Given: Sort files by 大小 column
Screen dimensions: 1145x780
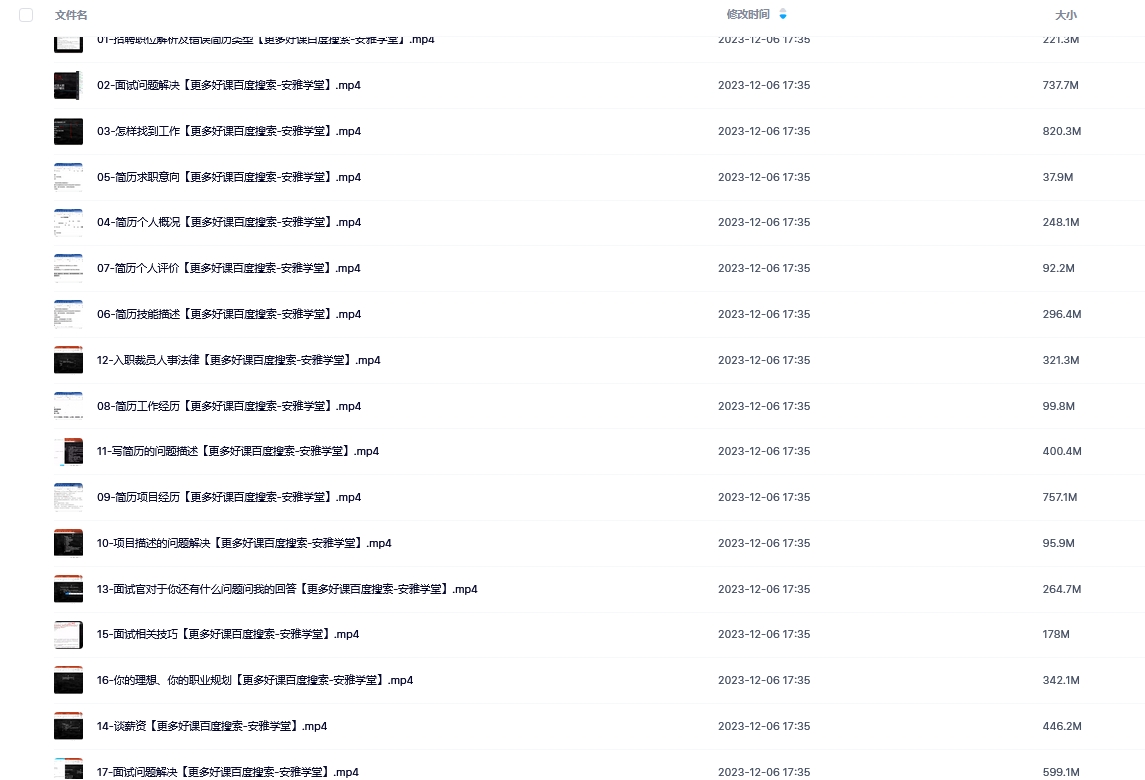Looking at the screenshot, I should [1066, 15].
